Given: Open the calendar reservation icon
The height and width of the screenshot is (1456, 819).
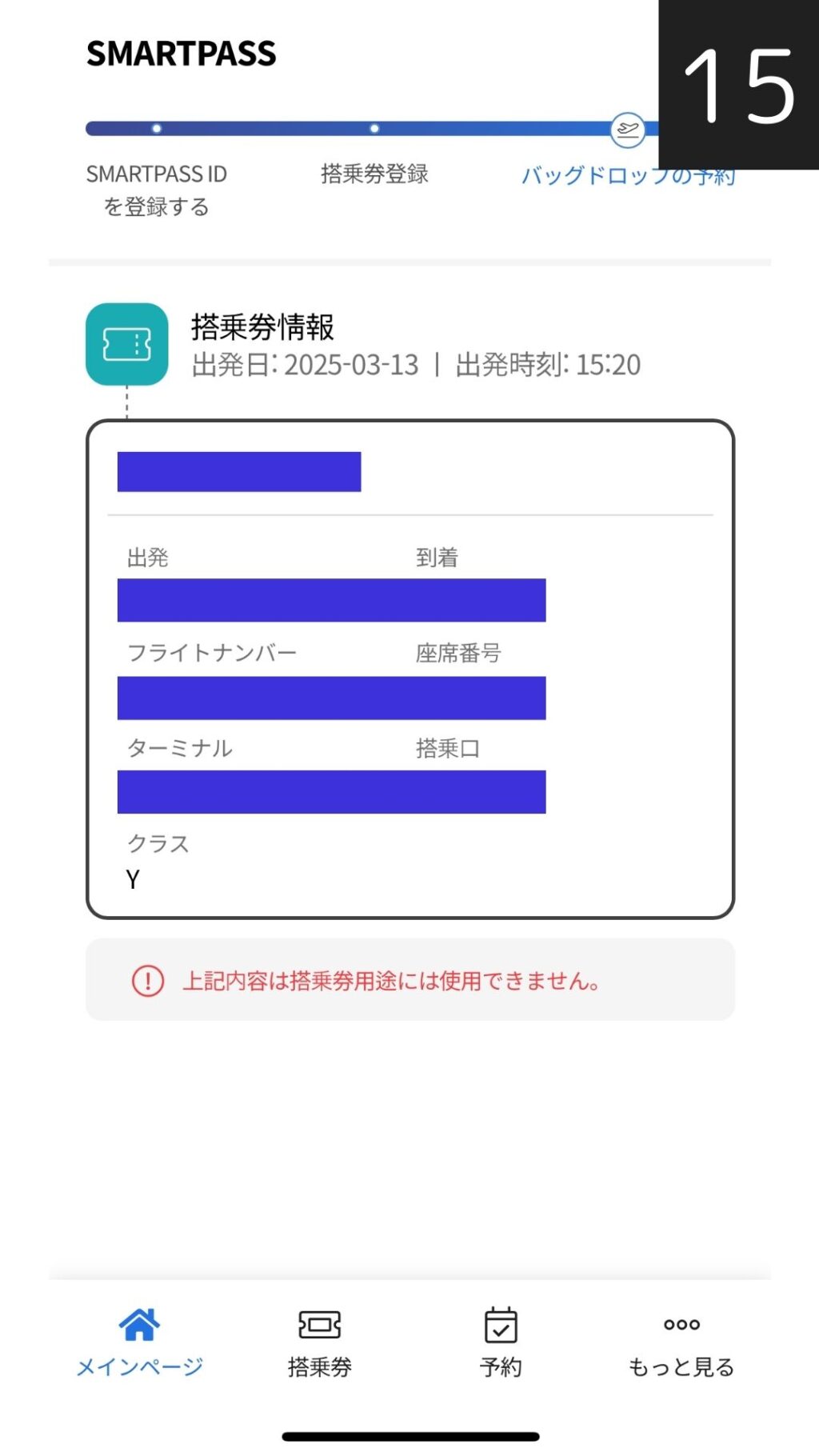Looking at the screenshot, I should pyautogui.click(x=501, y=1322).
